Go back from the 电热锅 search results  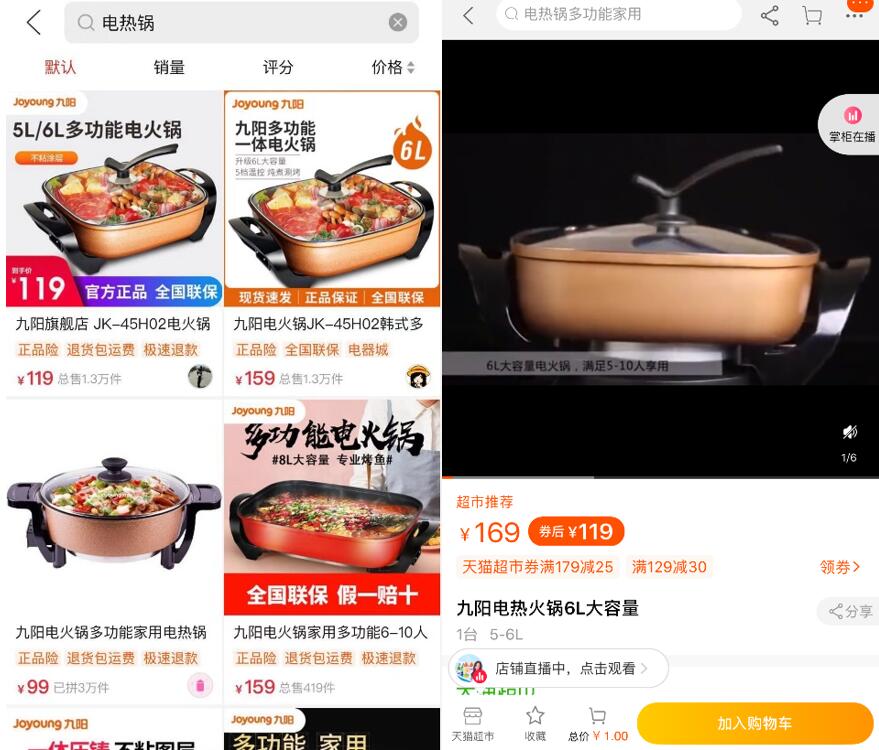click(34, 23)
